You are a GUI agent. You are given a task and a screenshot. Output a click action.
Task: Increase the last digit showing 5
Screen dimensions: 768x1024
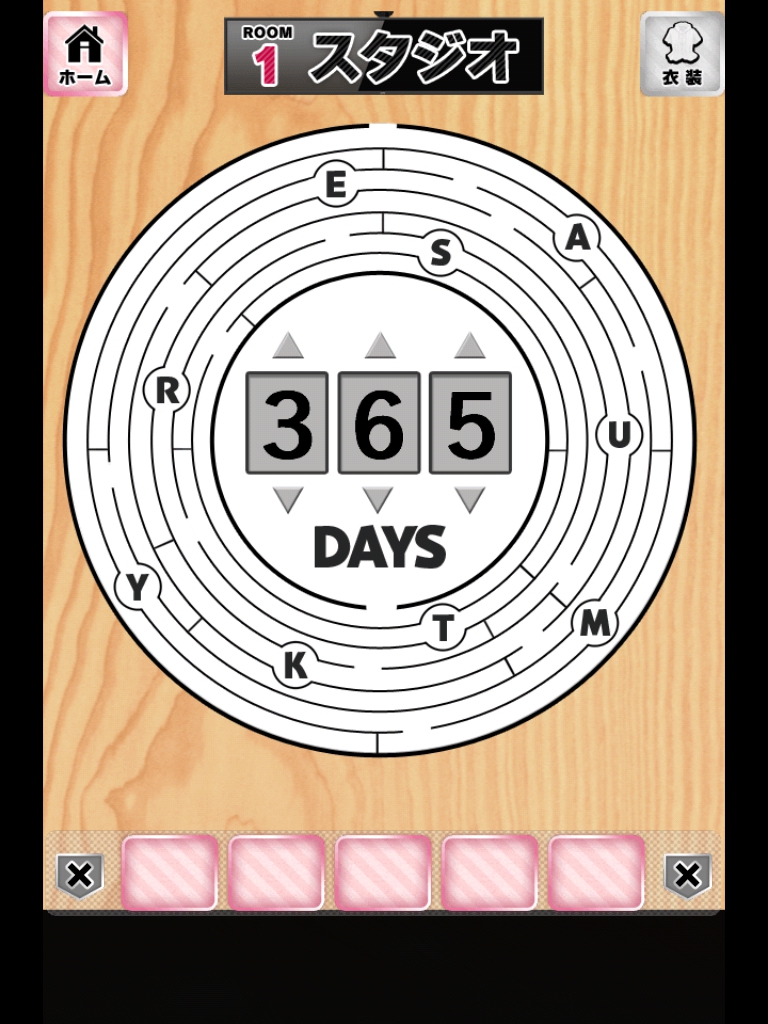click(469, 346)
